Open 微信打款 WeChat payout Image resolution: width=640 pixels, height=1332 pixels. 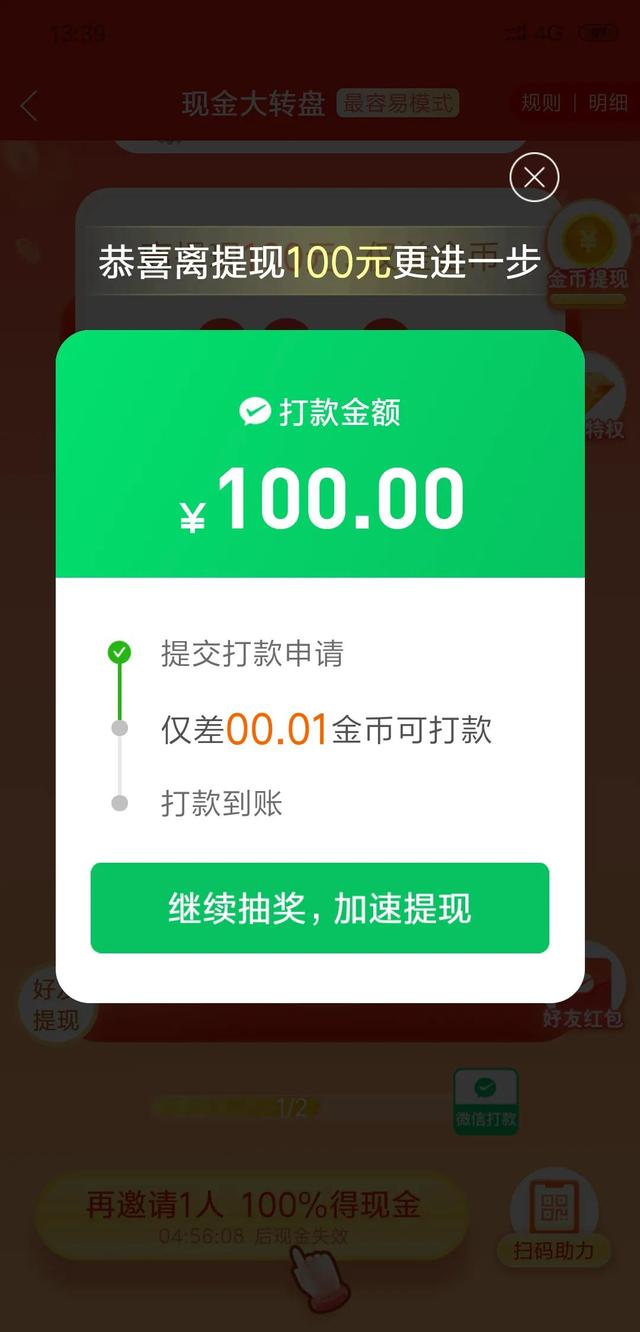[x=486, y=1100]
